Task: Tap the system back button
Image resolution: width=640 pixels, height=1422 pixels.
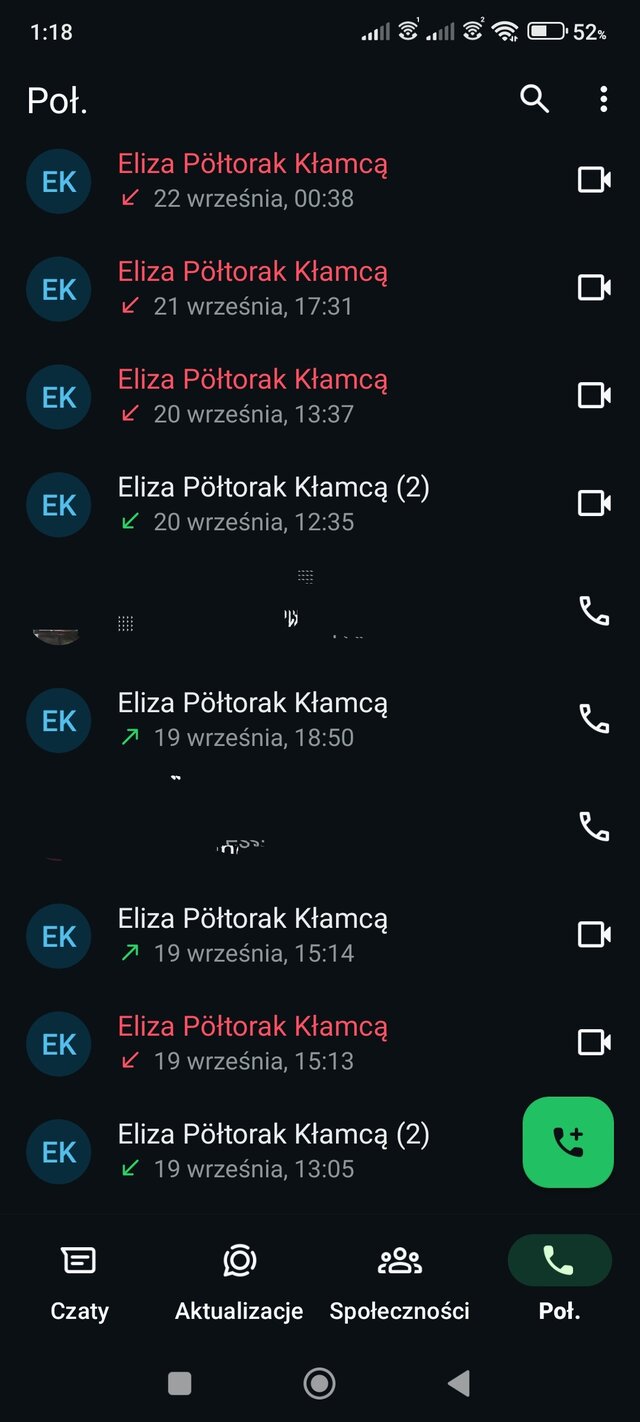Action: coord(459,1383)
